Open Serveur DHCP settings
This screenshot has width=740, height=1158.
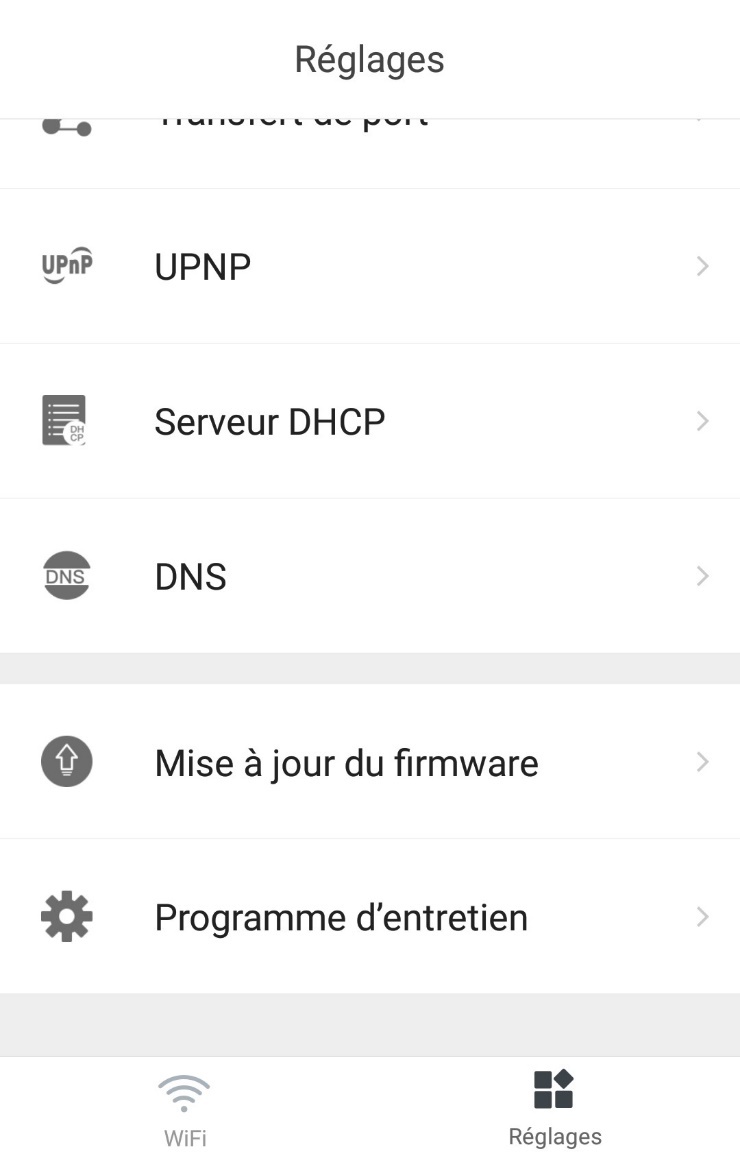tap(369, 422)
